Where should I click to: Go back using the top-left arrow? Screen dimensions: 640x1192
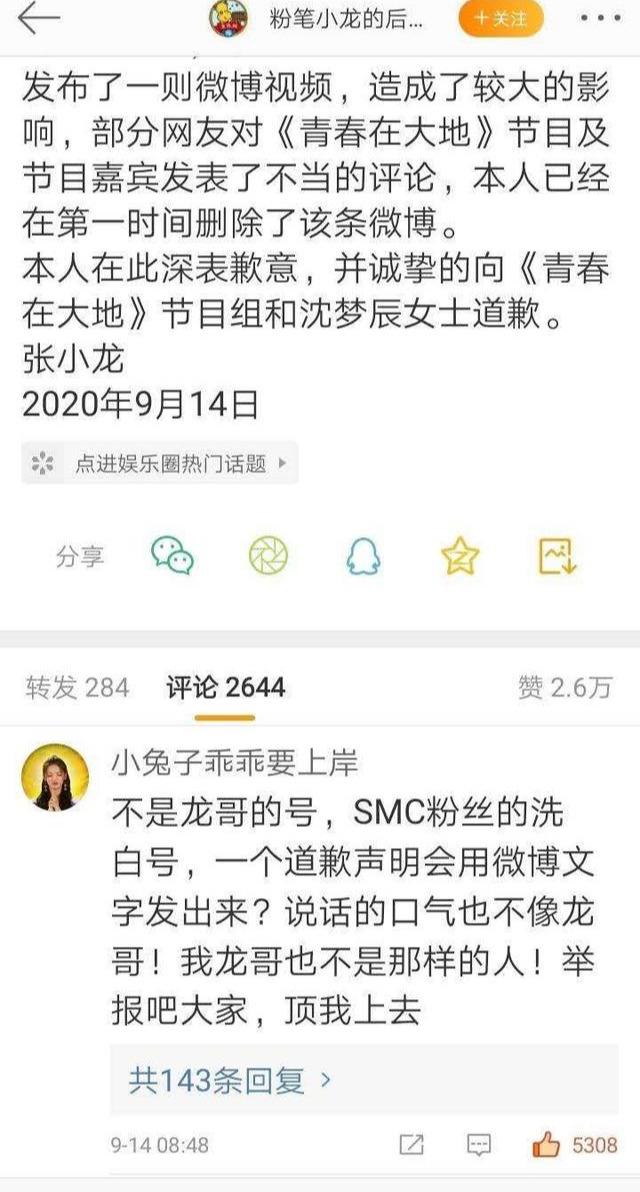38,19
